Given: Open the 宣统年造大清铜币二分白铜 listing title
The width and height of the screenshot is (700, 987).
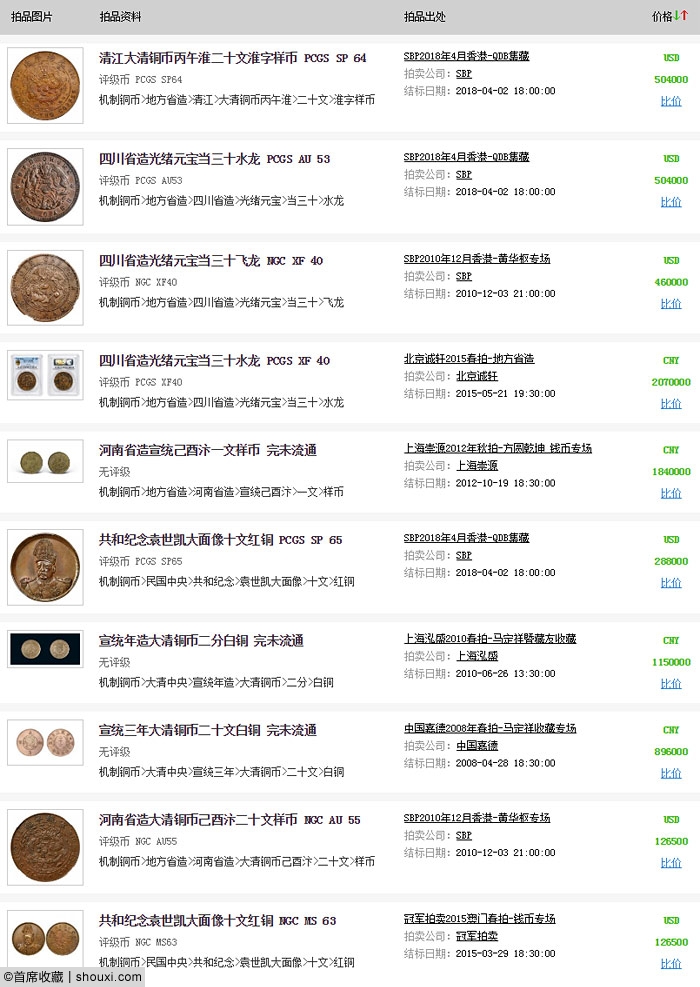Looking at the screenshot, I should [x=201, y=640].
